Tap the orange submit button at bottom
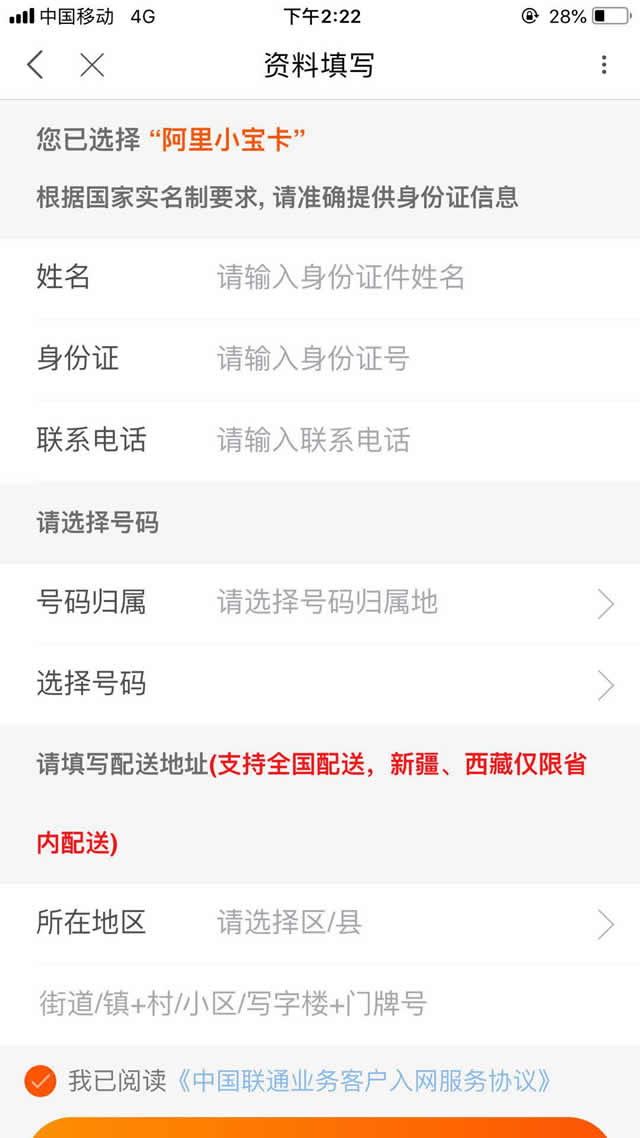This screenshot has width=640, height=1138. tap(320, 1129)
